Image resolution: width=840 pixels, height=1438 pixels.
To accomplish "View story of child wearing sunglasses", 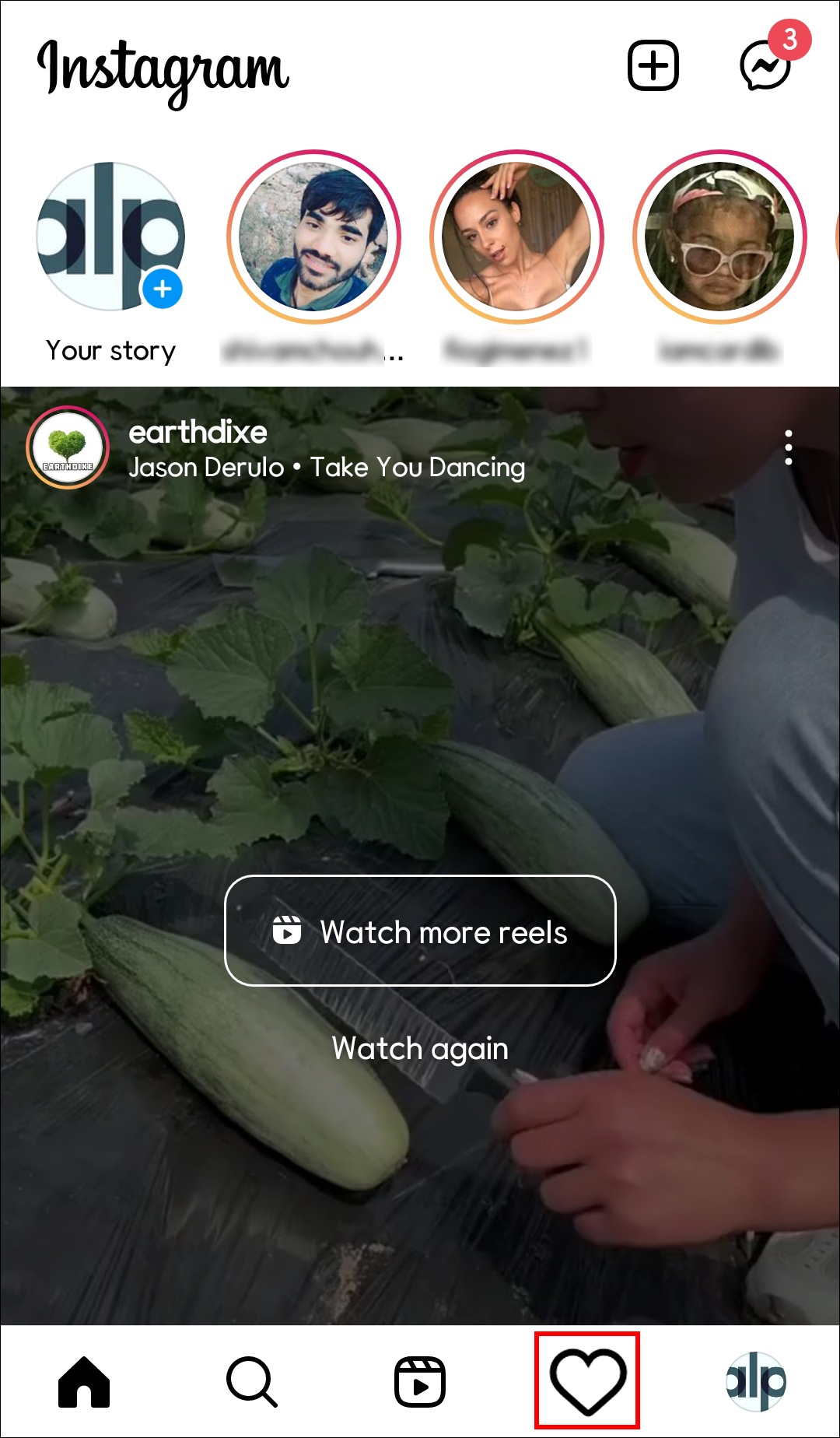I will (x=719, y=237).
